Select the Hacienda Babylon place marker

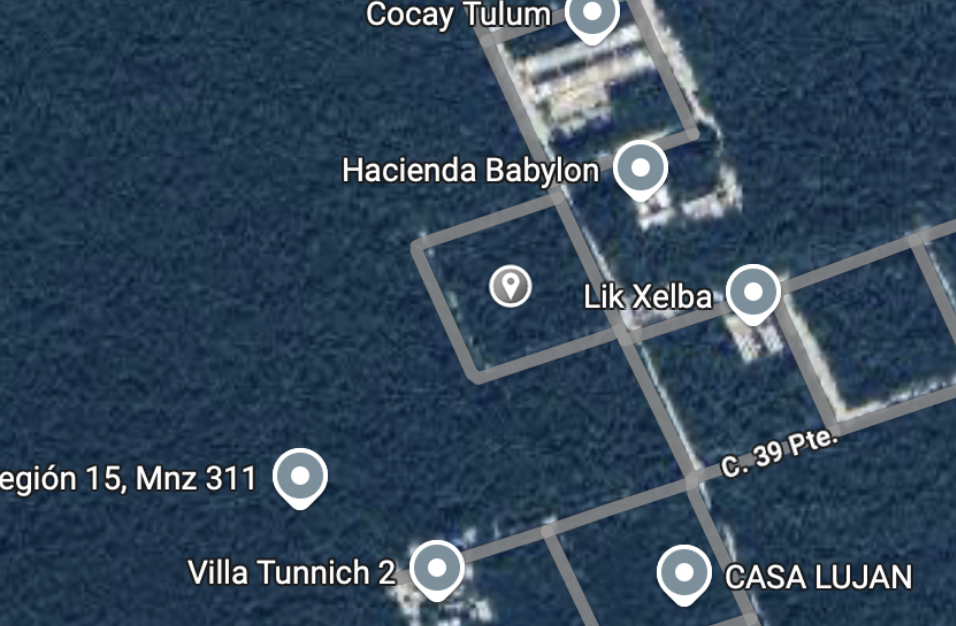click(640, 168)
